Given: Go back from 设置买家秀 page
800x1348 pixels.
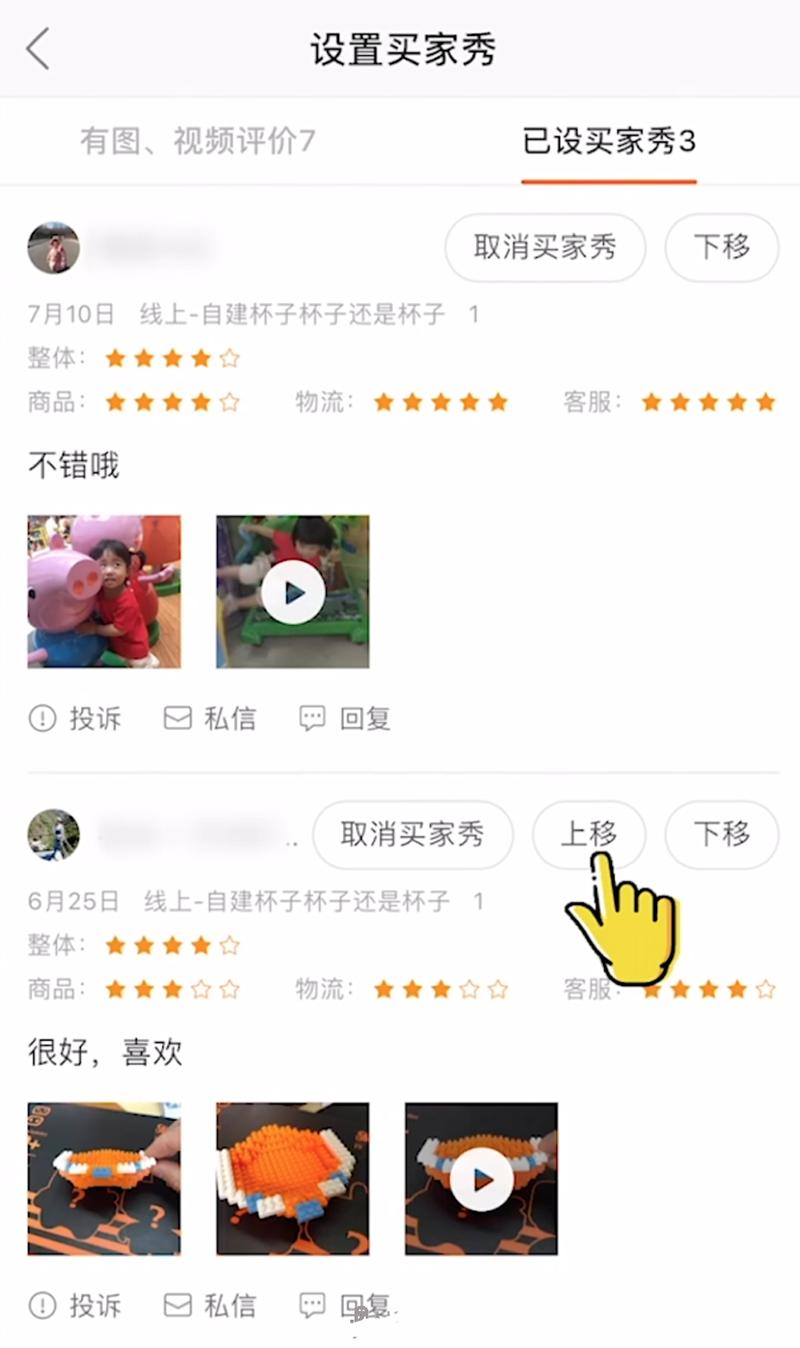Looking at the screenshot, I should (38, 49).
